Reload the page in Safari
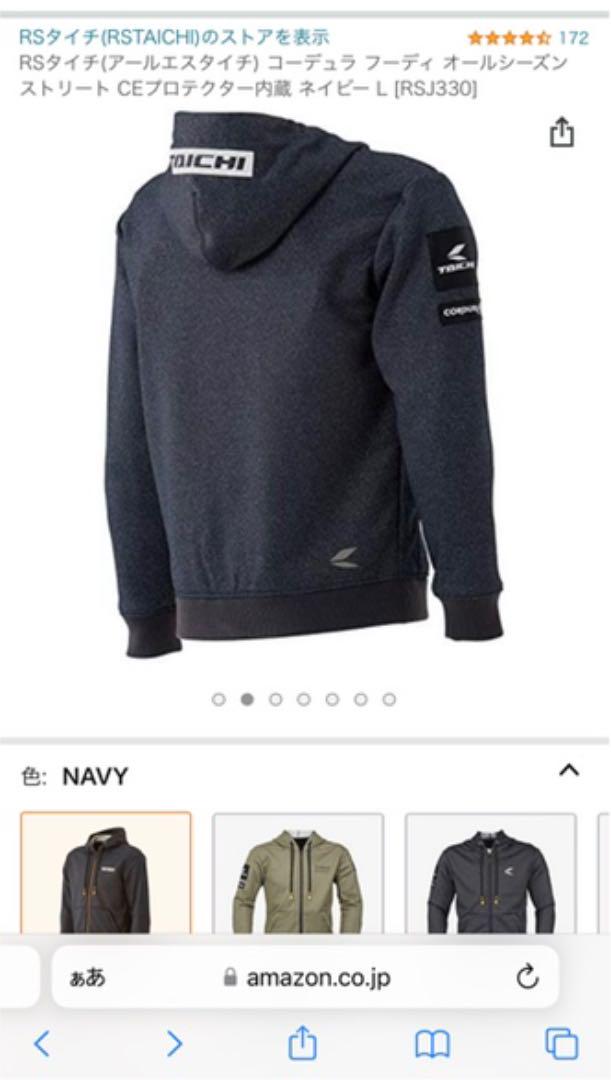 tap(527, 977)
